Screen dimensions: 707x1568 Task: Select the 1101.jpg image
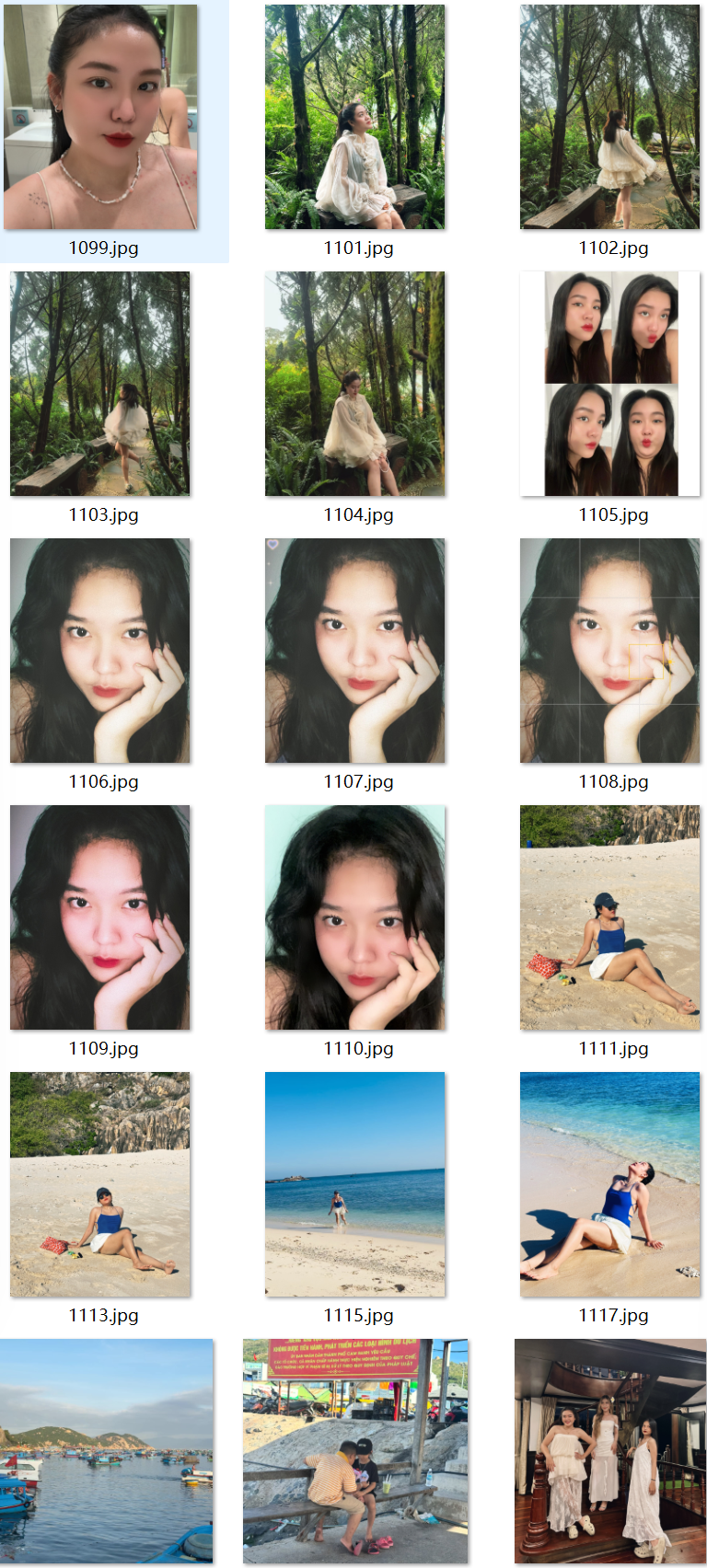pos(354,117)
